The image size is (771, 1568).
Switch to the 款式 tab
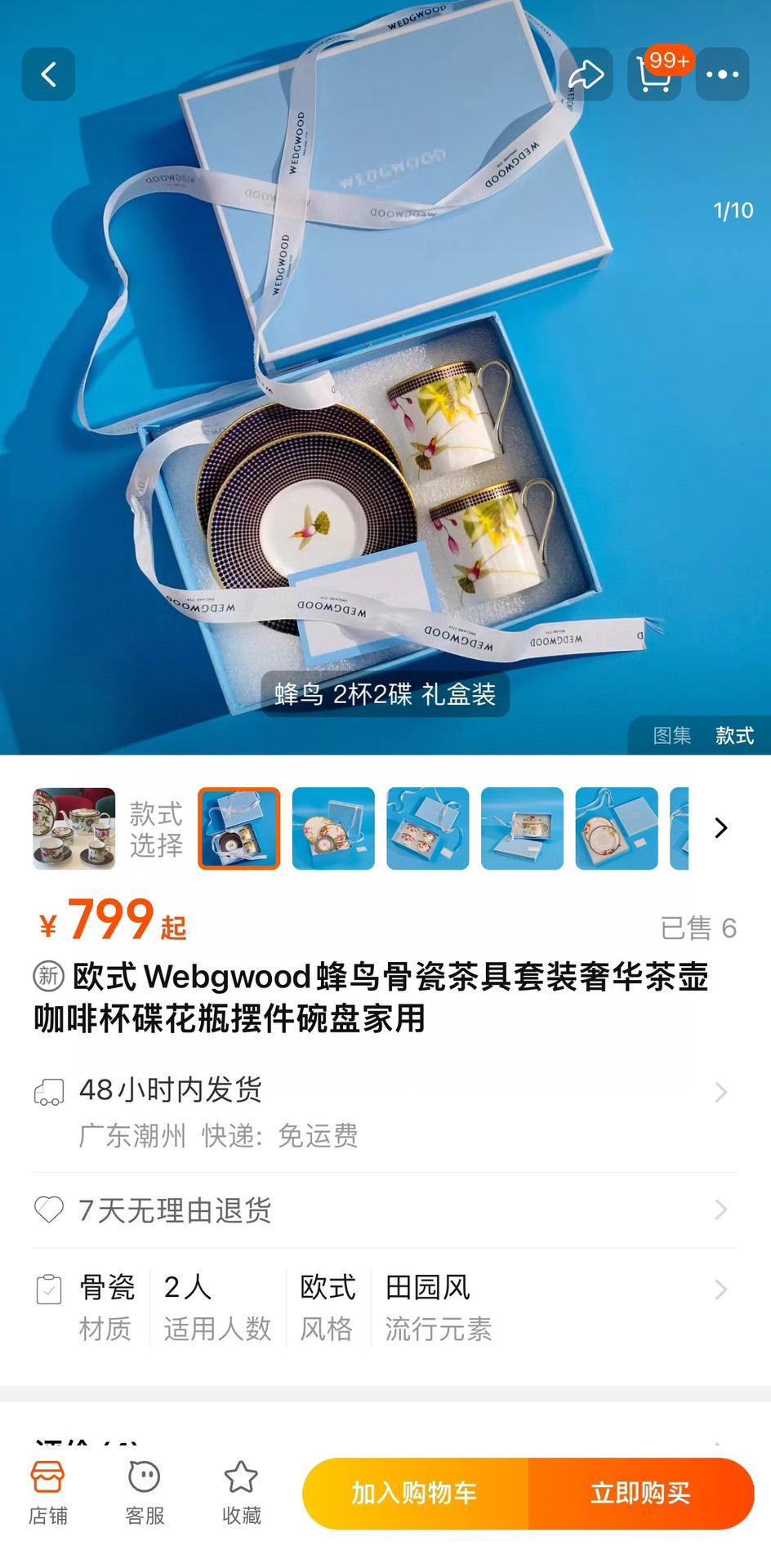click(x=734, y=735)
